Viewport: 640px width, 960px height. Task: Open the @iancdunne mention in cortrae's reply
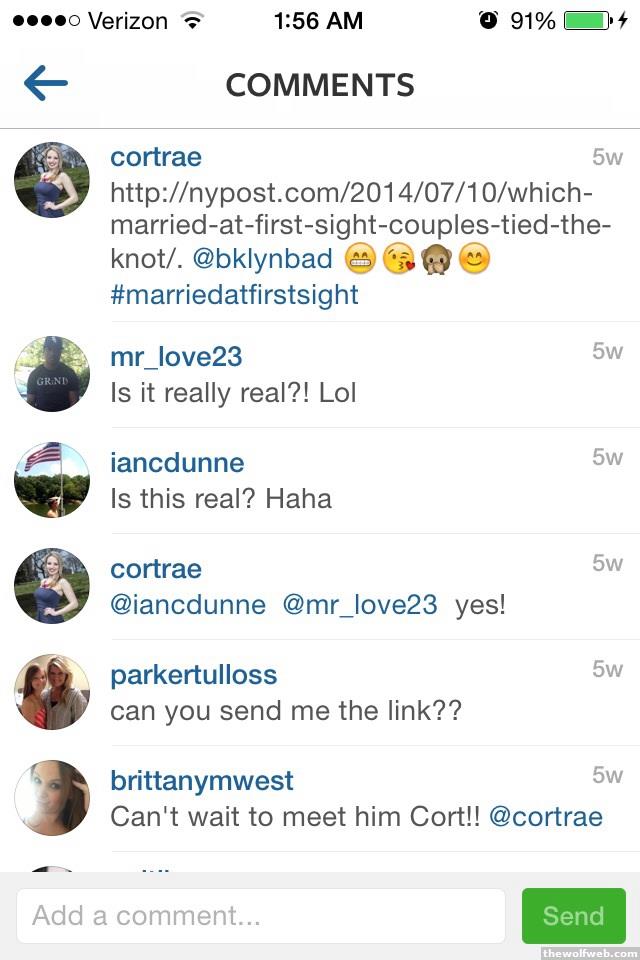pyautogui.click(x=188, y=605)
